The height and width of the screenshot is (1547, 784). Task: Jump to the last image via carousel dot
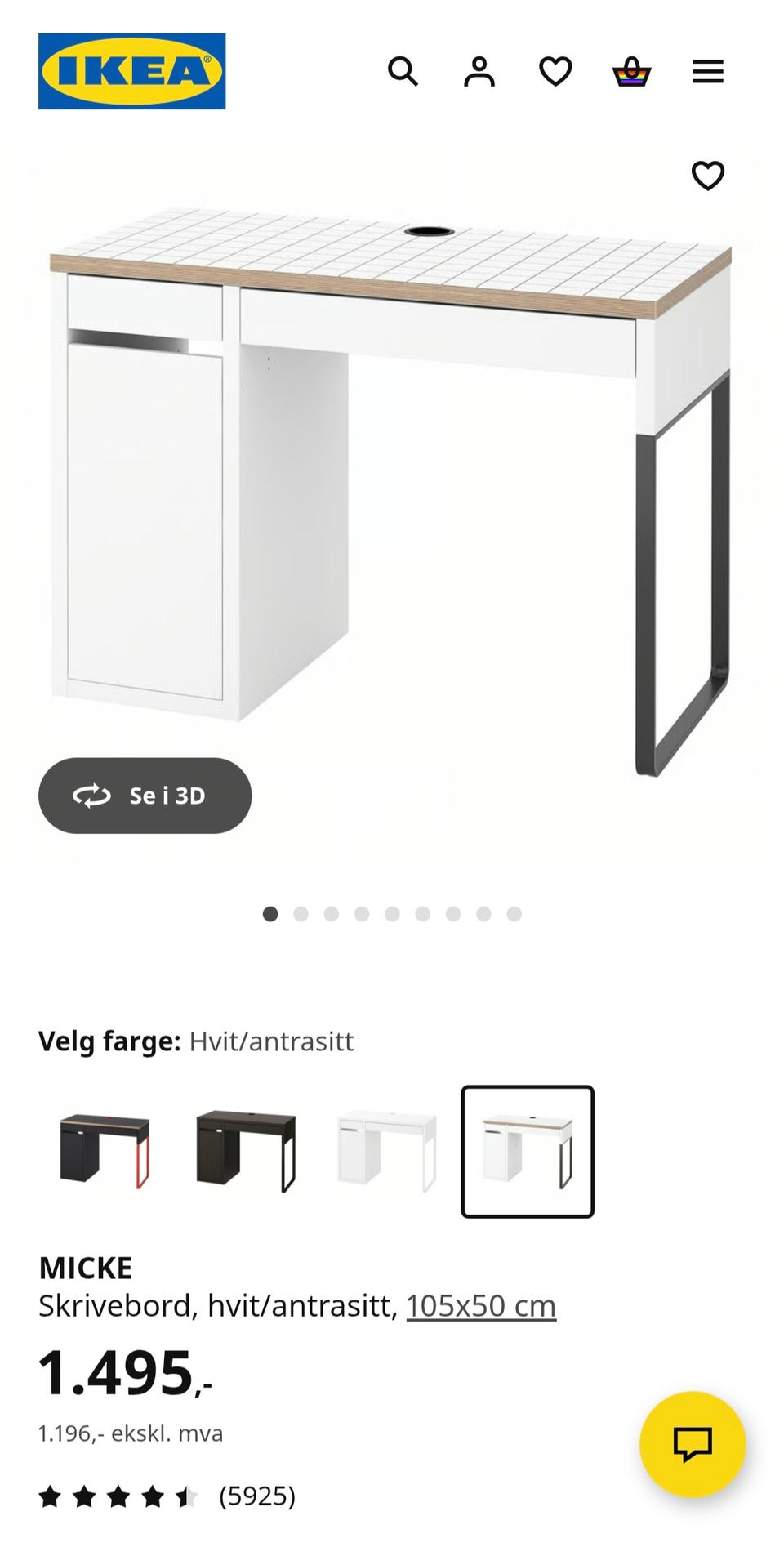513,915
